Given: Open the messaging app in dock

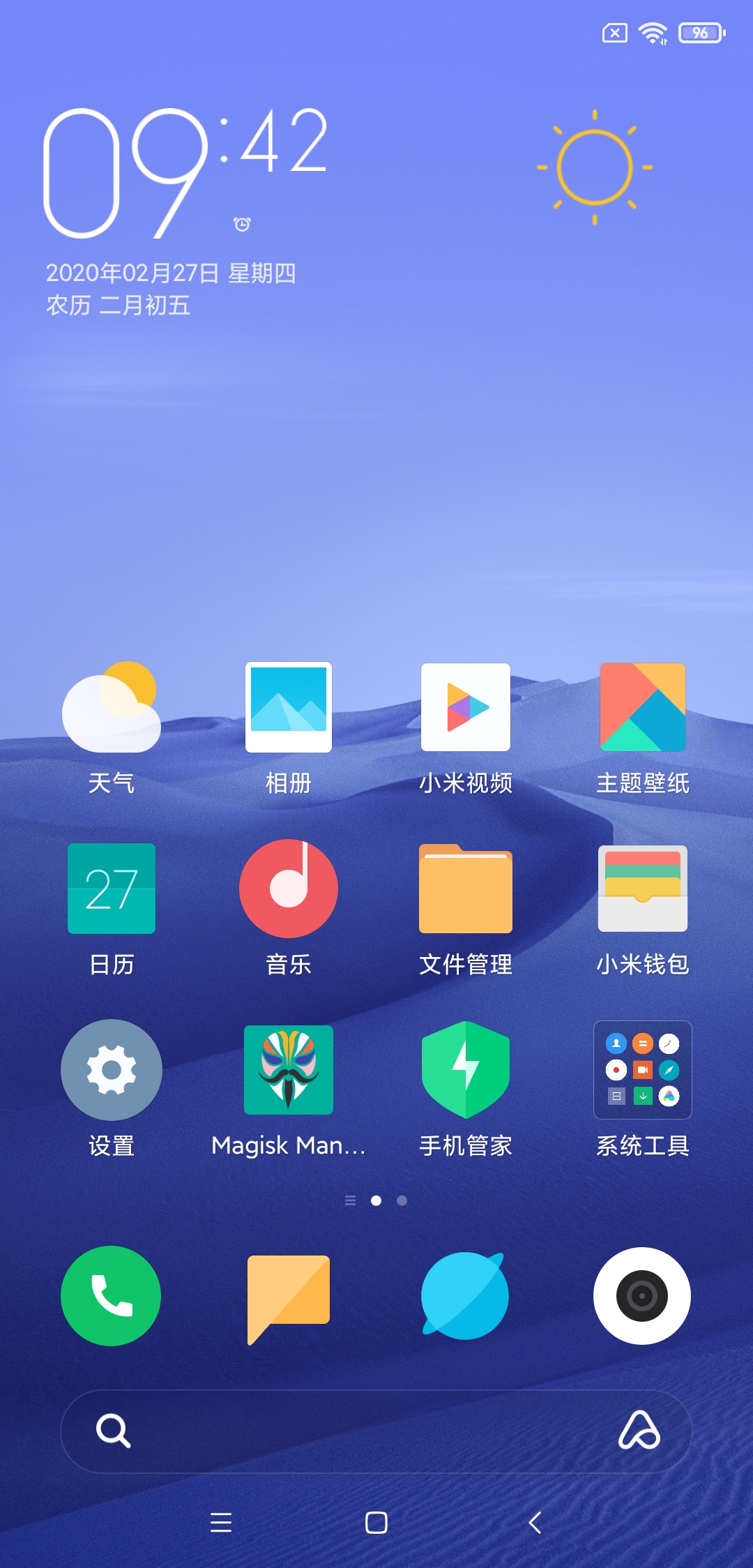Looking at the screenshot, I should tap(289, 1296).
